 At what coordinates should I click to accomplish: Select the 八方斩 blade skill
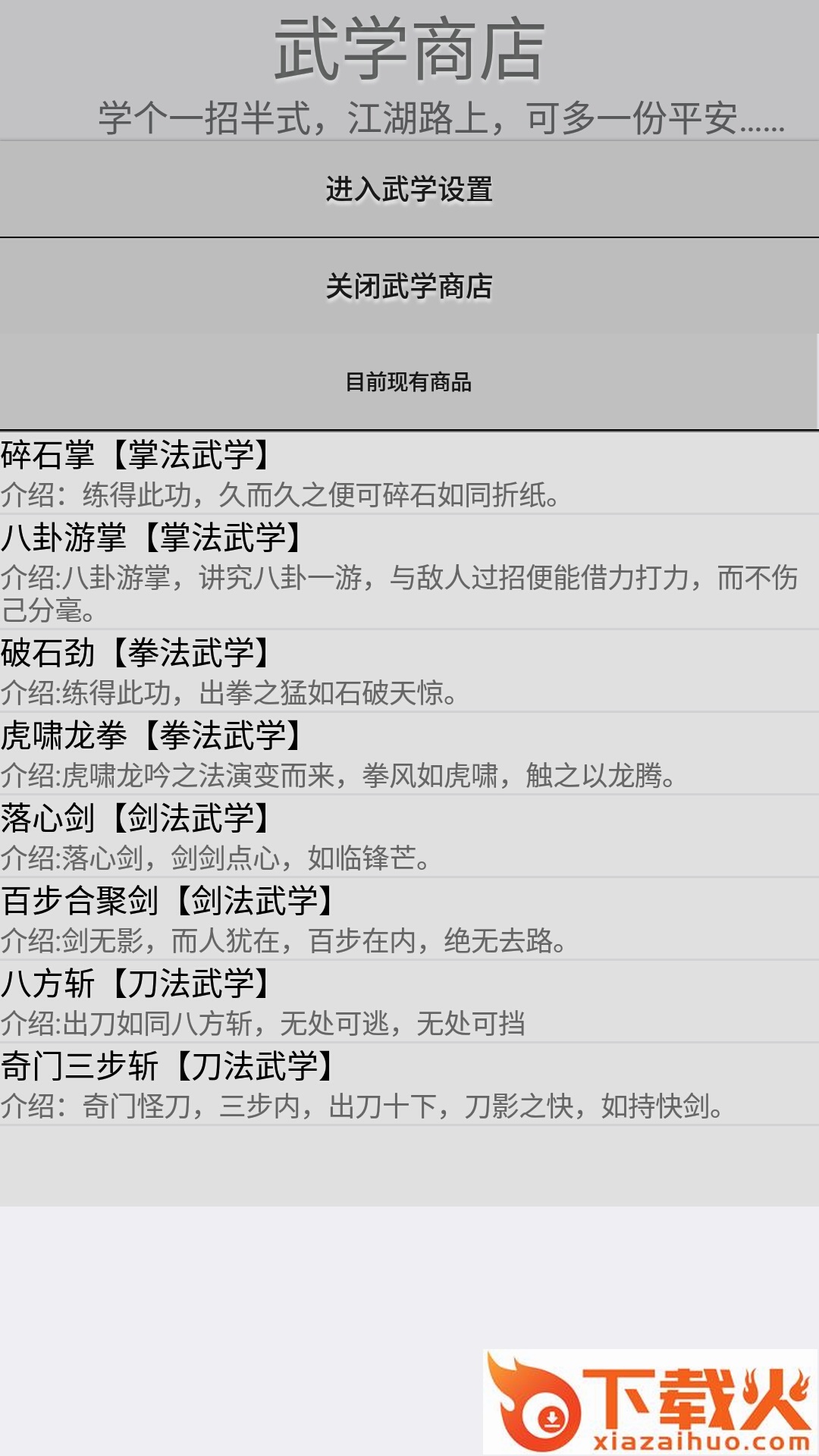coord(409,1001)
